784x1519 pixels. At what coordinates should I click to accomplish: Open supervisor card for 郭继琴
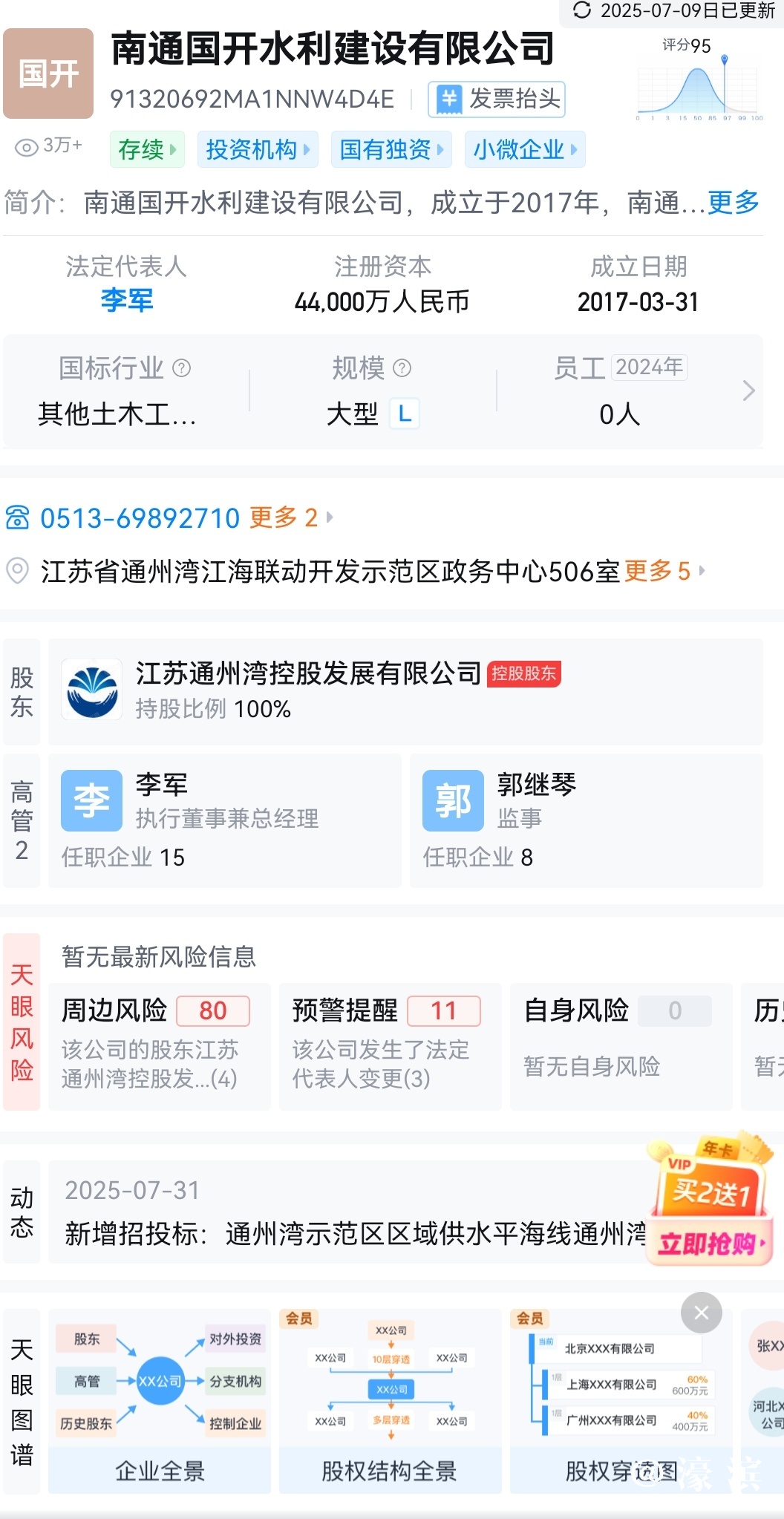pos(586,820)
